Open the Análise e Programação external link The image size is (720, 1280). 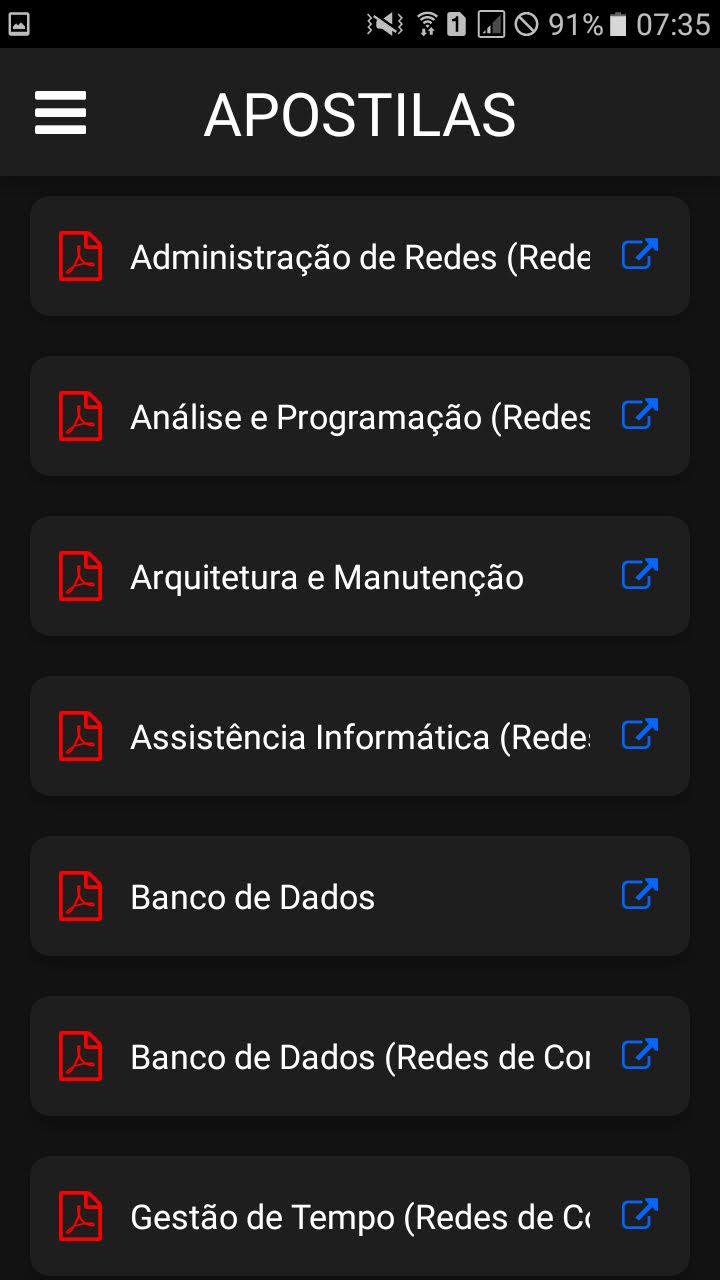click(639, 415)
